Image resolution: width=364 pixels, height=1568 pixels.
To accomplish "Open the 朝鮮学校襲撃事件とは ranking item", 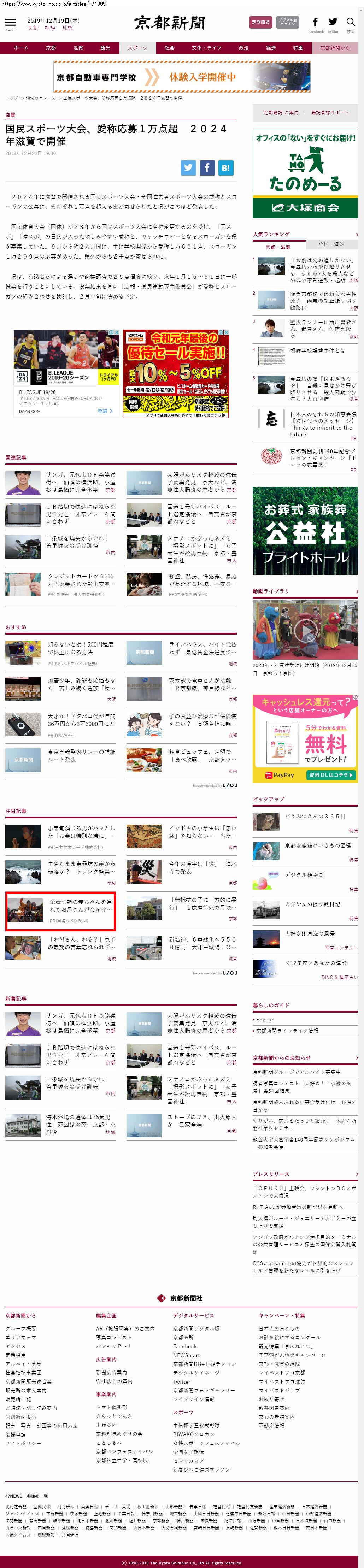I will point(317,350).
